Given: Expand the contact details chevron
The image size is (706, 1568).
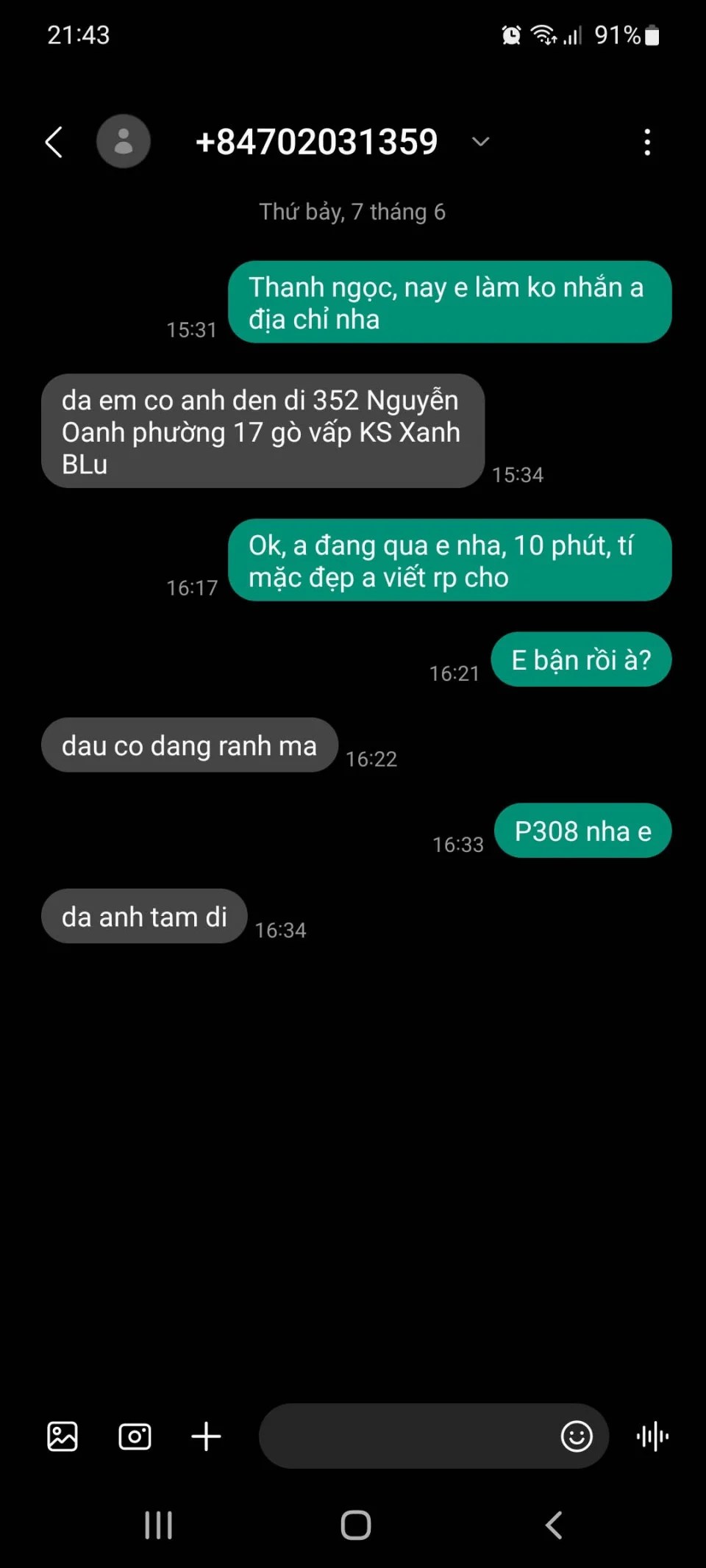Looking at the screenshot, I should 480,141.
